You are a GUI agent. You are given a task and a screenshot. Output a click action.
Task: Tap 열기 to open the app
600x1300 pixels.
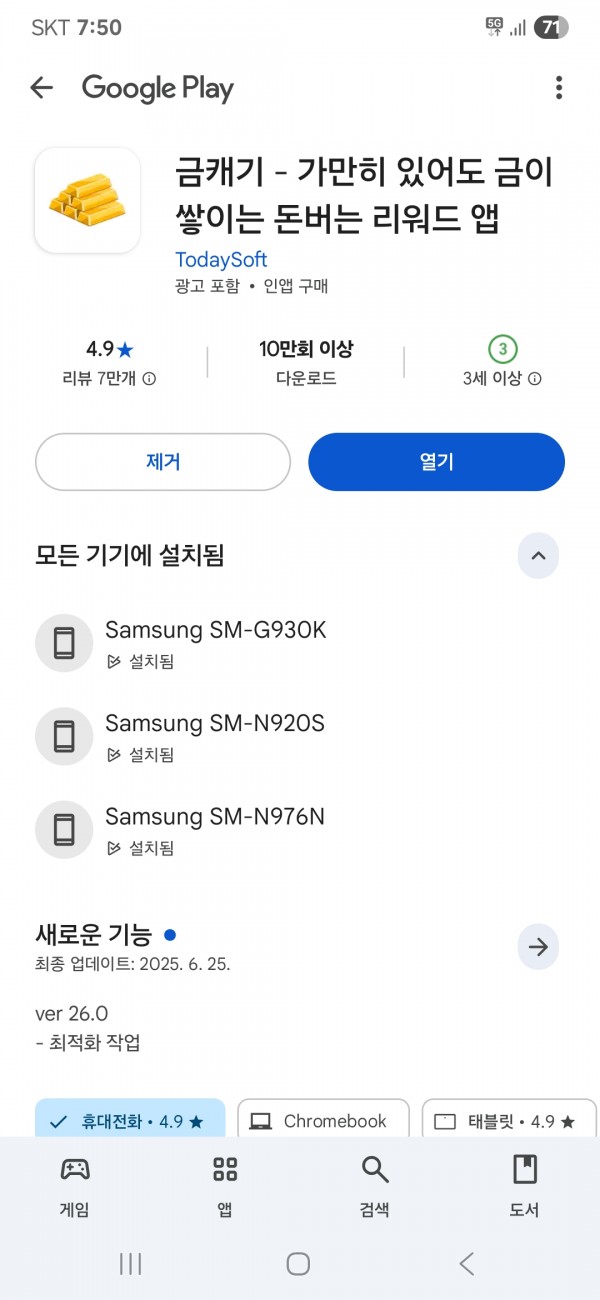pyautogui.click(x=436, y=462)
